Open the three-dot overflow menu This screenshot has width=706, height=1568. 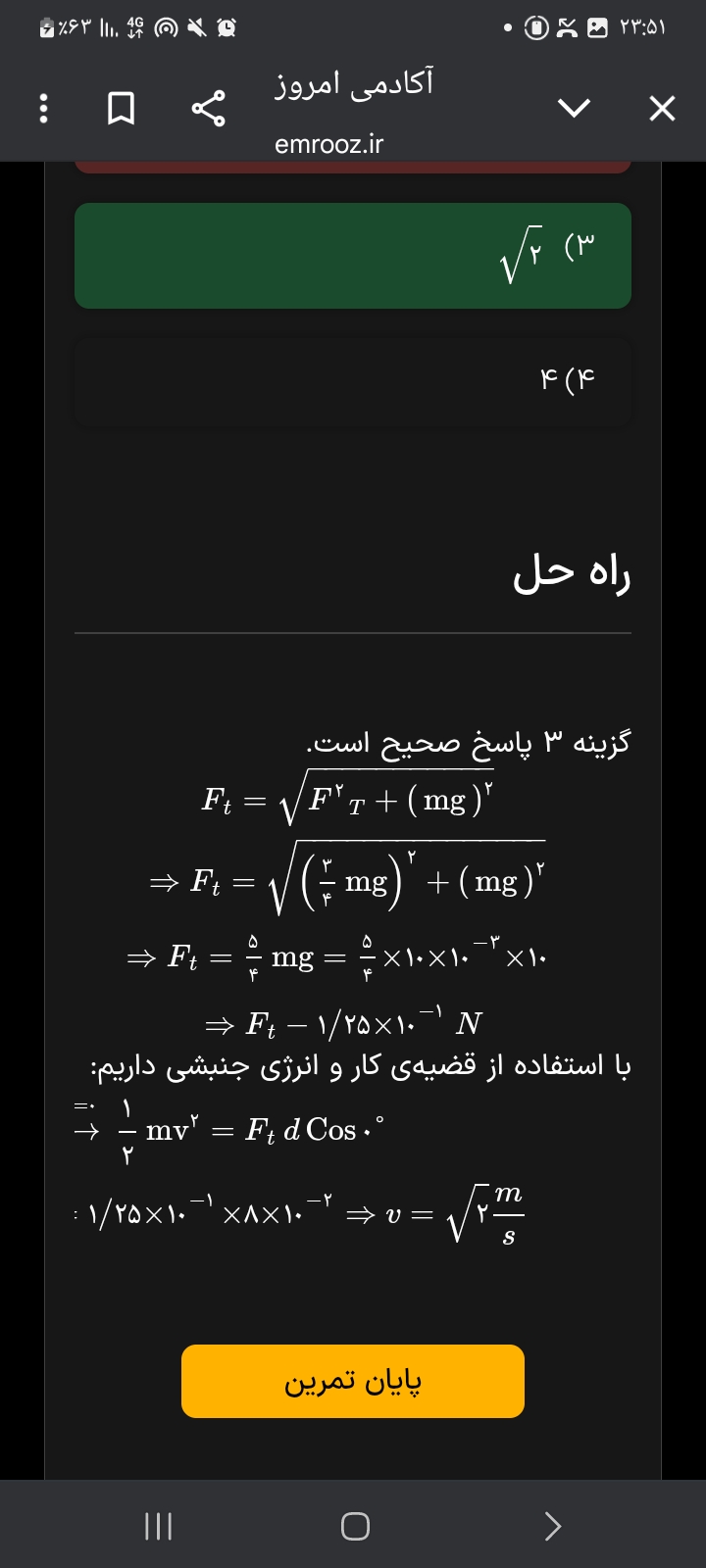[x=42, y=108]
